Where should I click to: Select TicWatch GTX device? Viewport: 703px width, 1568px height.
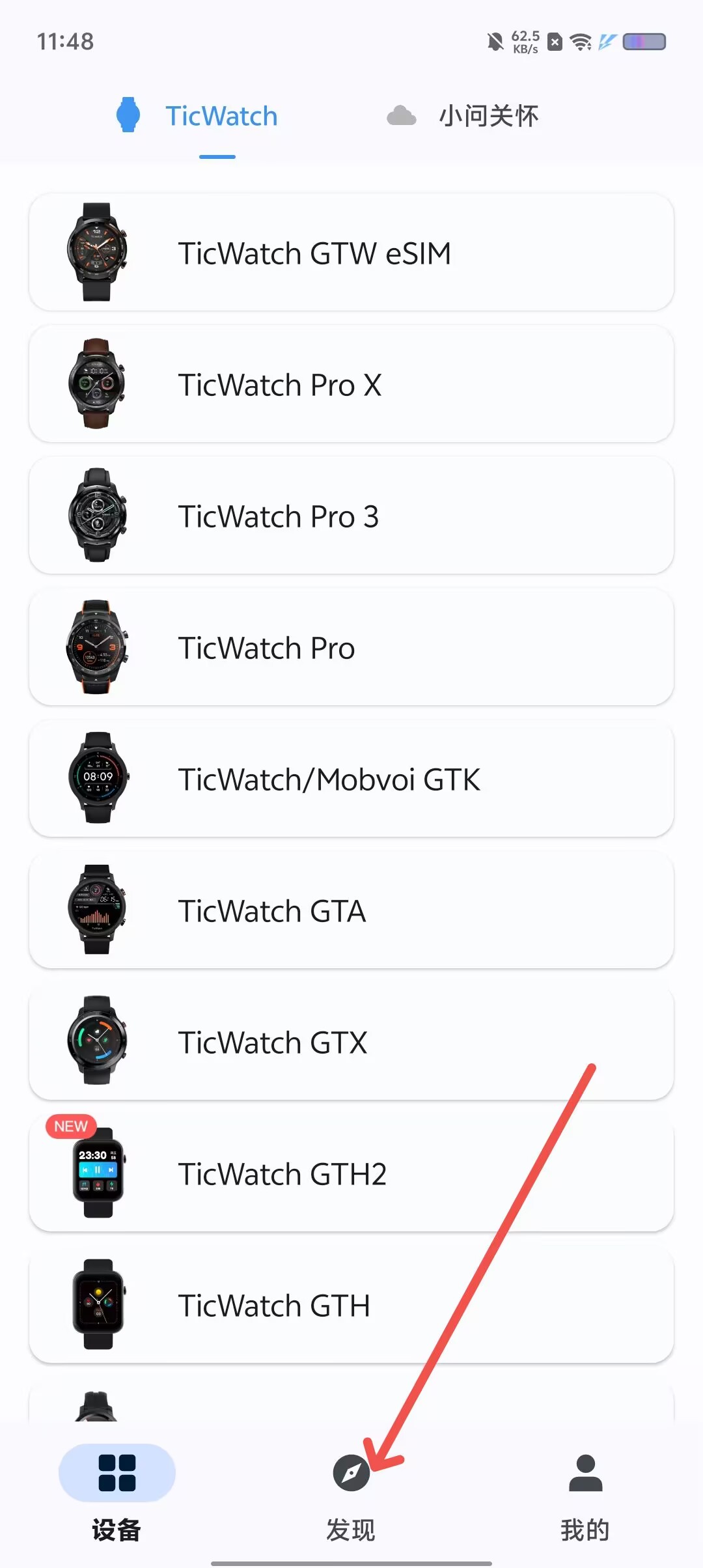coord(351,1041)
